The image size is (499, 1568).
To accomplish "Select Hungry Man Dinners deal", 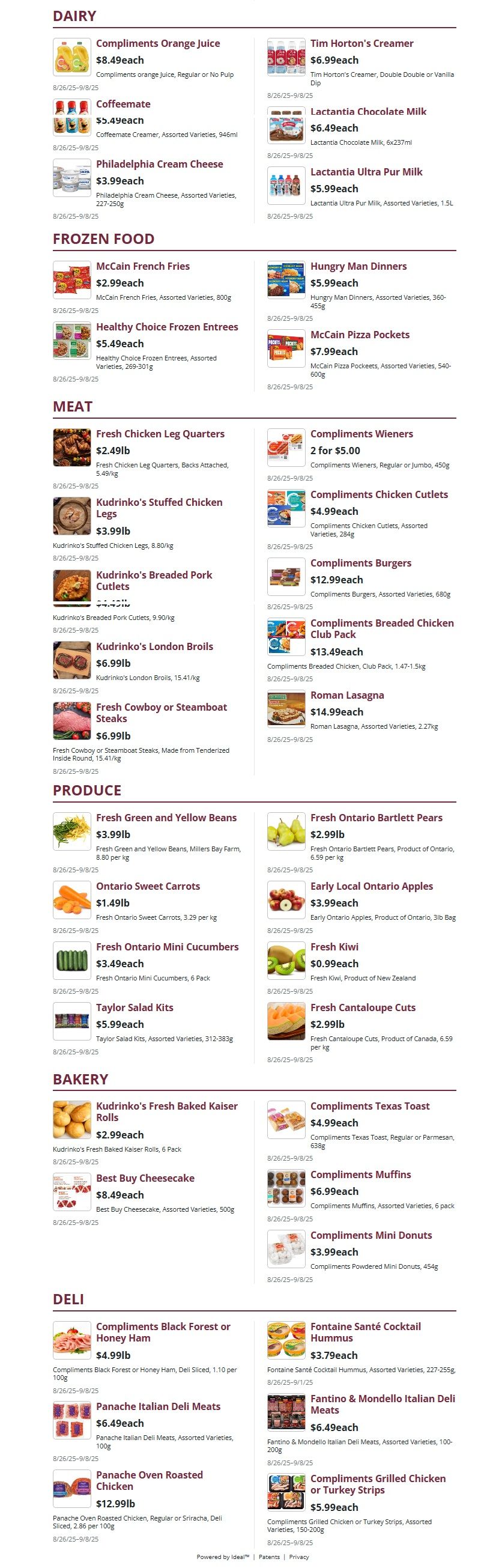I will (x=358, y=266).
